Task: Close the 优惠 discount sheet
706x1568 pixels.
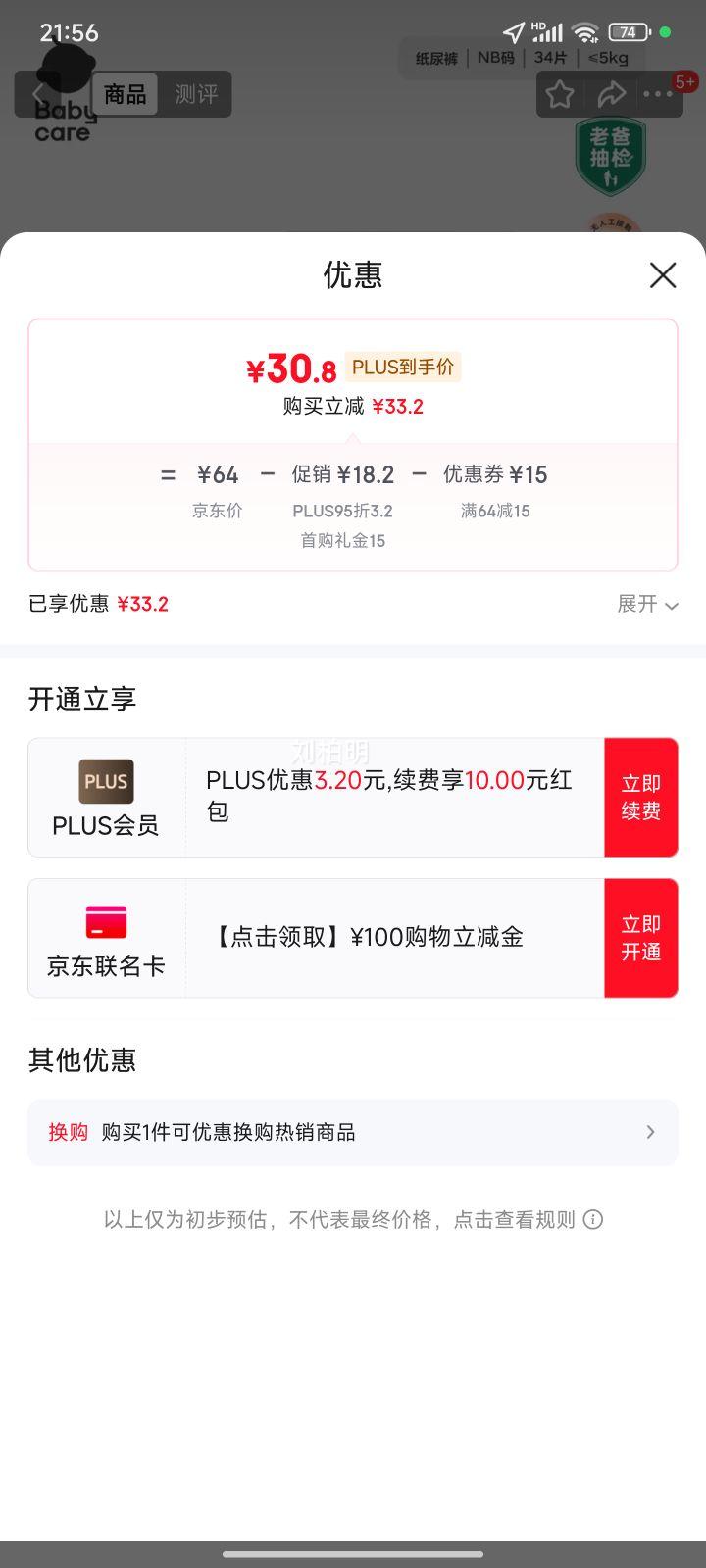Action: 663,275
